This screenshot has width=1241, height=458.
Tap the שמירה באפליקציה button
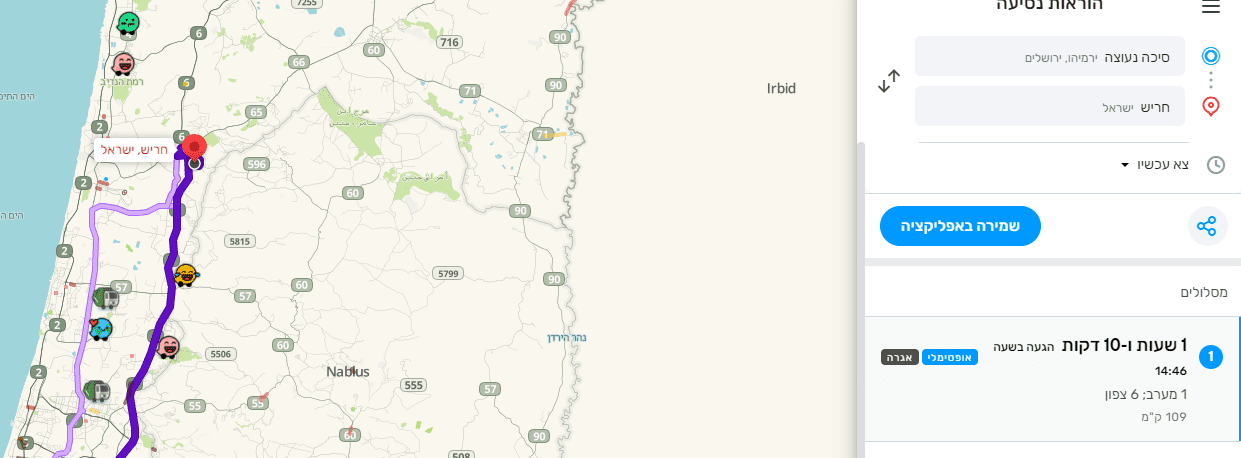coord(960,226)
